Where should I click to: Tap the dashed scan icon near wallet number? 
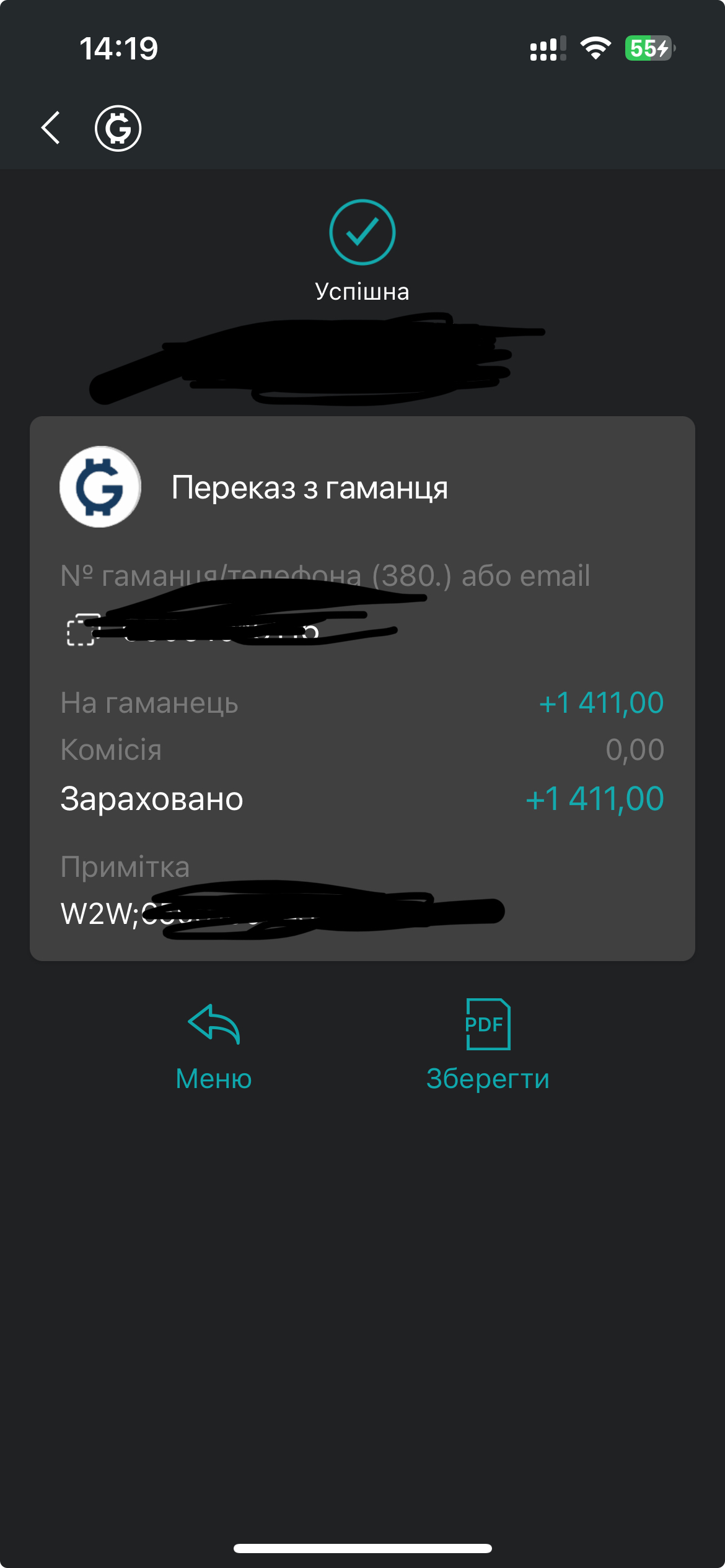[81, 630]
